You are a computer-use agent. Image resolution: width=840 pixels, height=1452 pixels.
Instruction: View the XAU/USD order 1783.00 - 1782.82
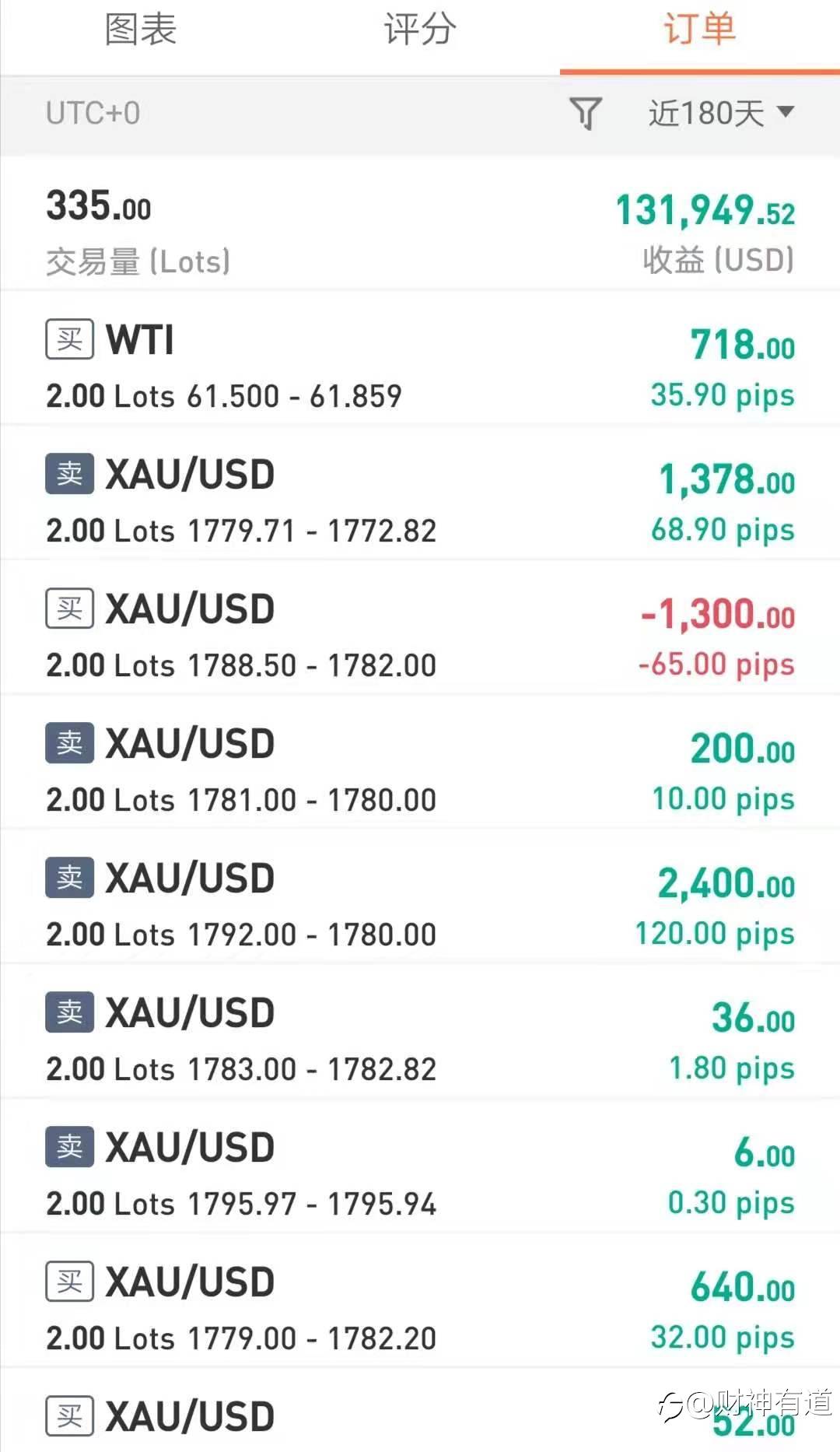point(420,1032)
